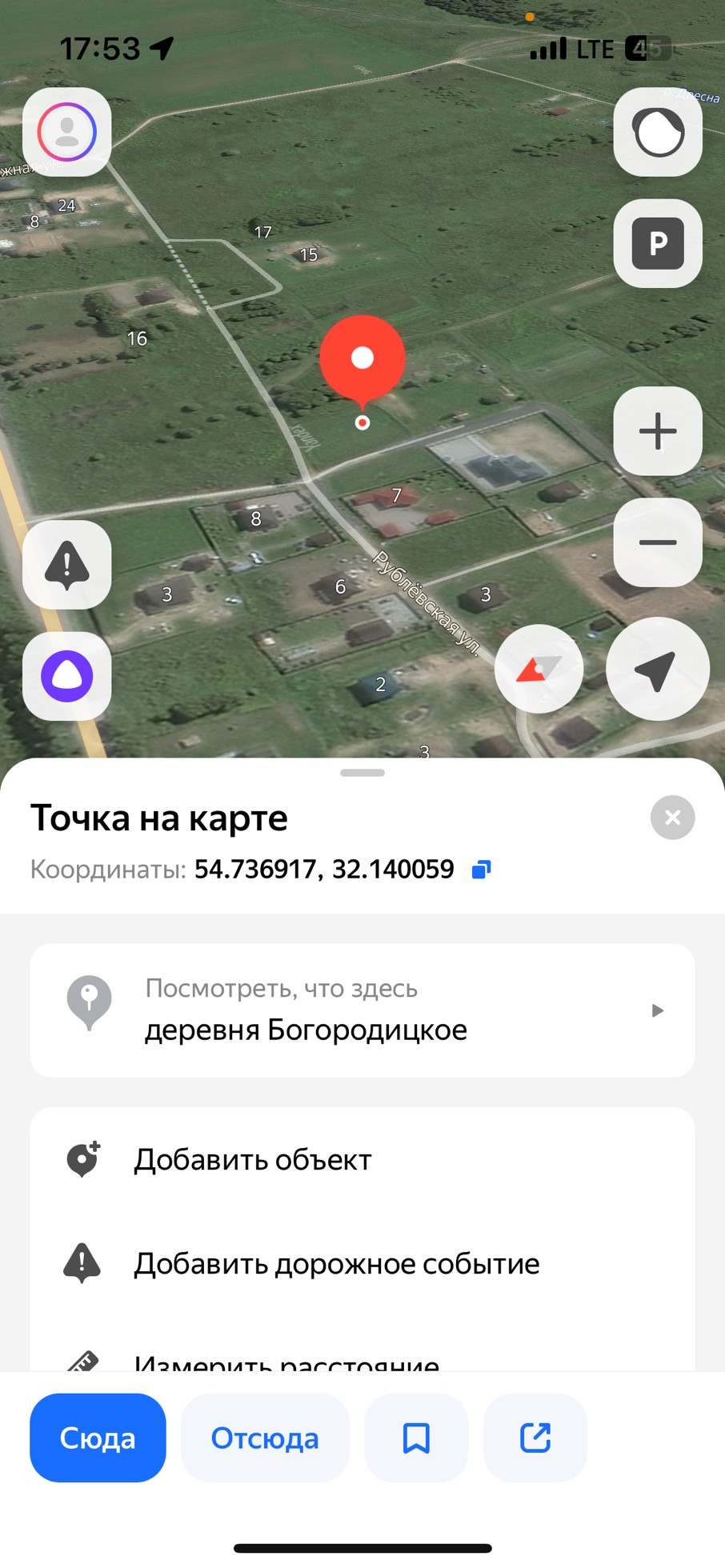Center map on my current location
This screenshot has height=1568, width=725.
[x=657, y=669]
